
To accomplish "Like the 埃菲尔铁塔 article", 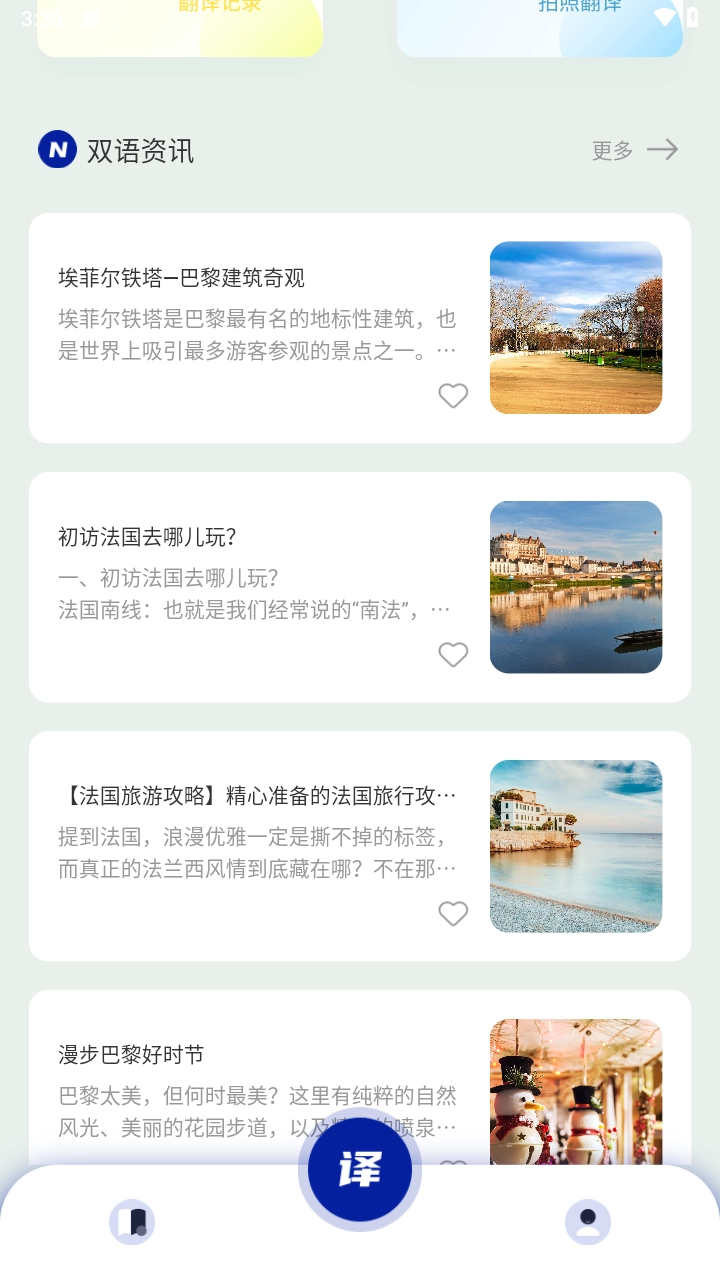I will 453,396.
